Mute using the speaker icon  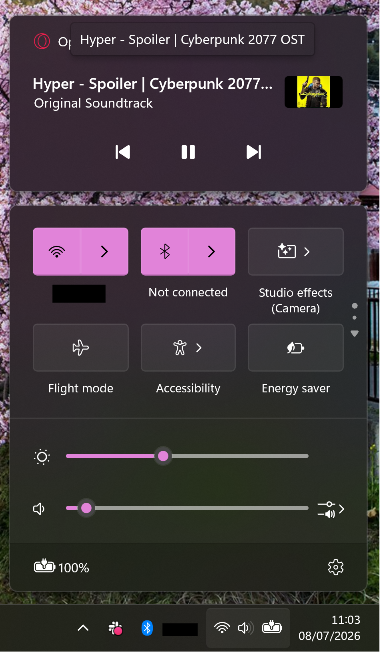click(x=39, y=509)
